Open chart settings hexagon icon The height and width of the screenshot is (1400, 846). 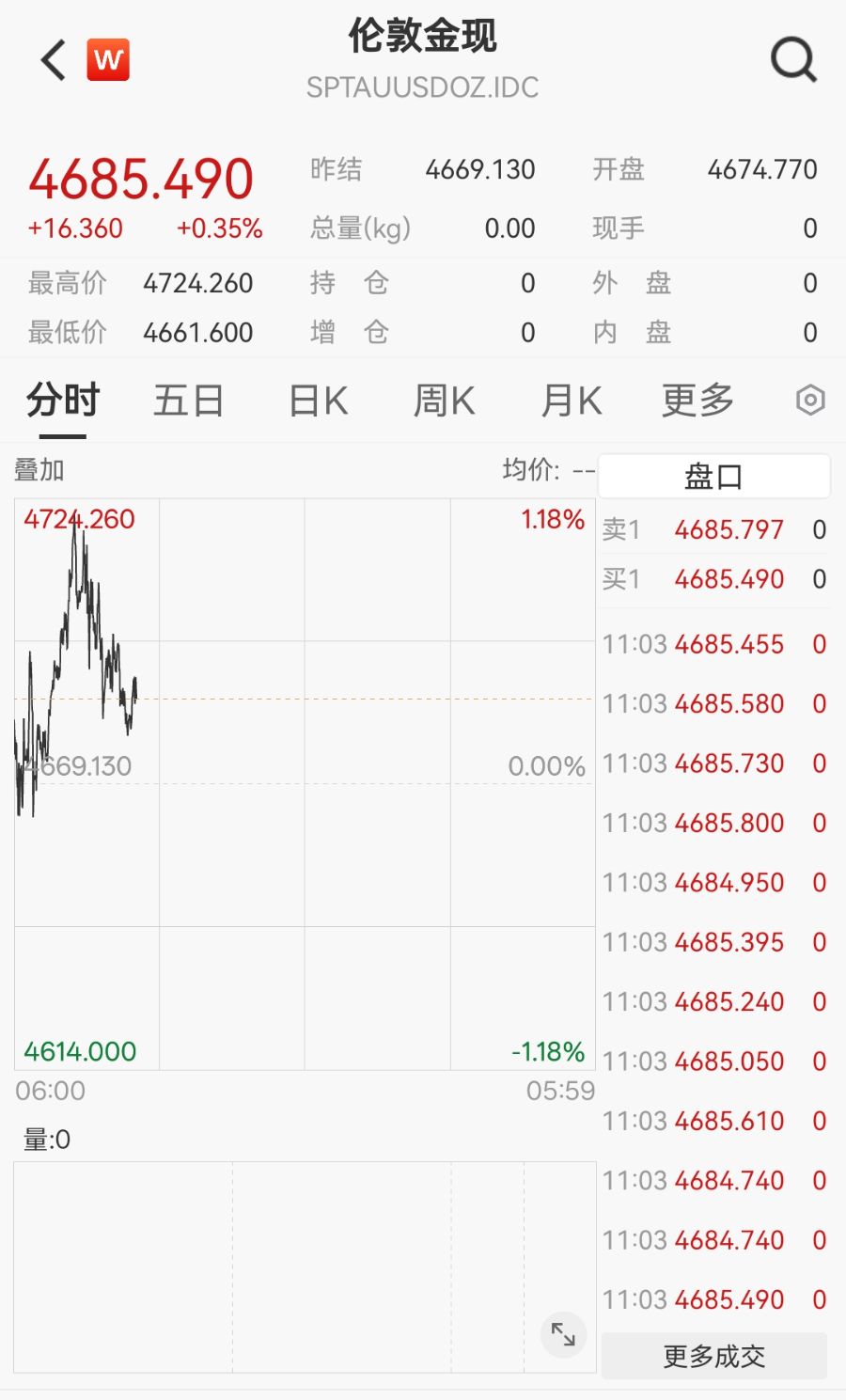coord(810,401)
